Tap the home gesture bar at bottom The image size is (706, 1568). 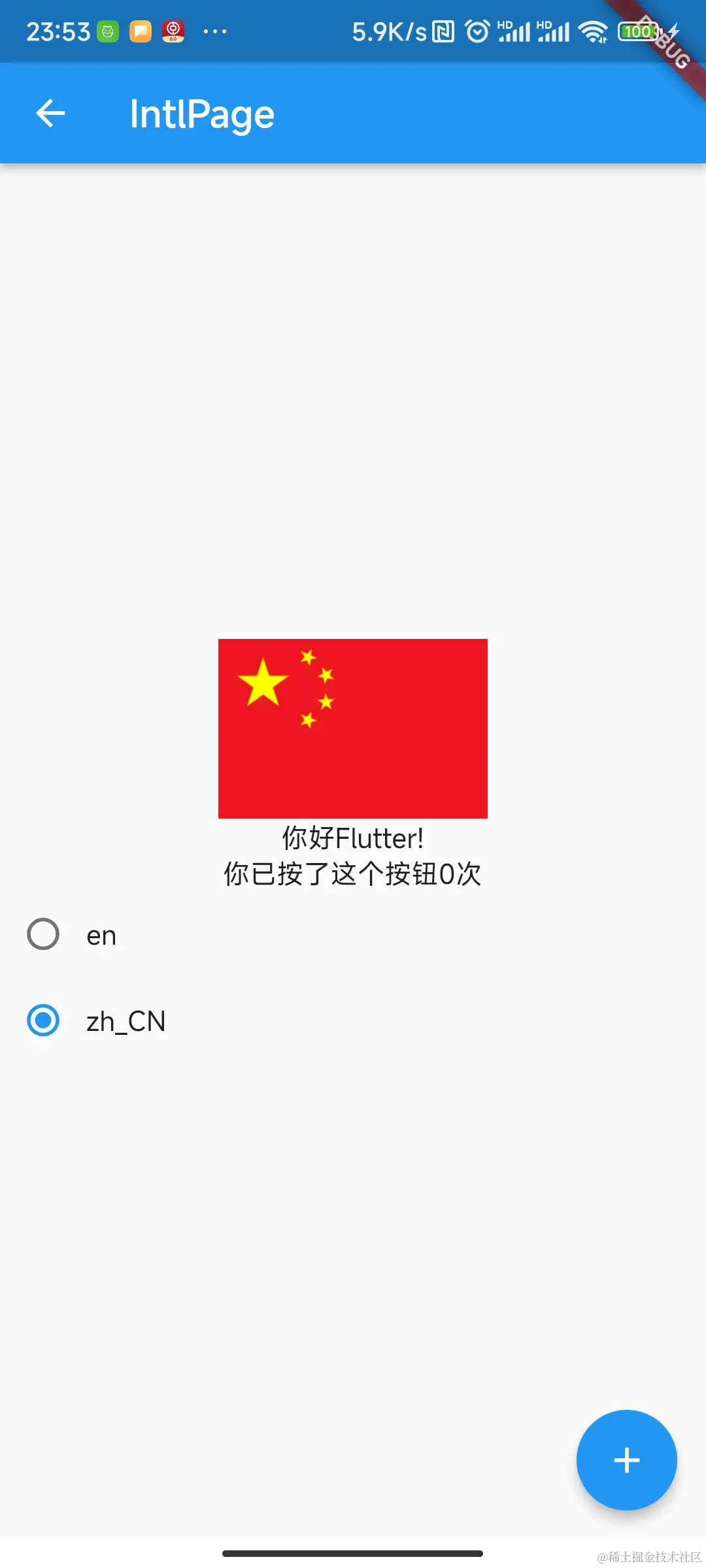[353, 1551]
